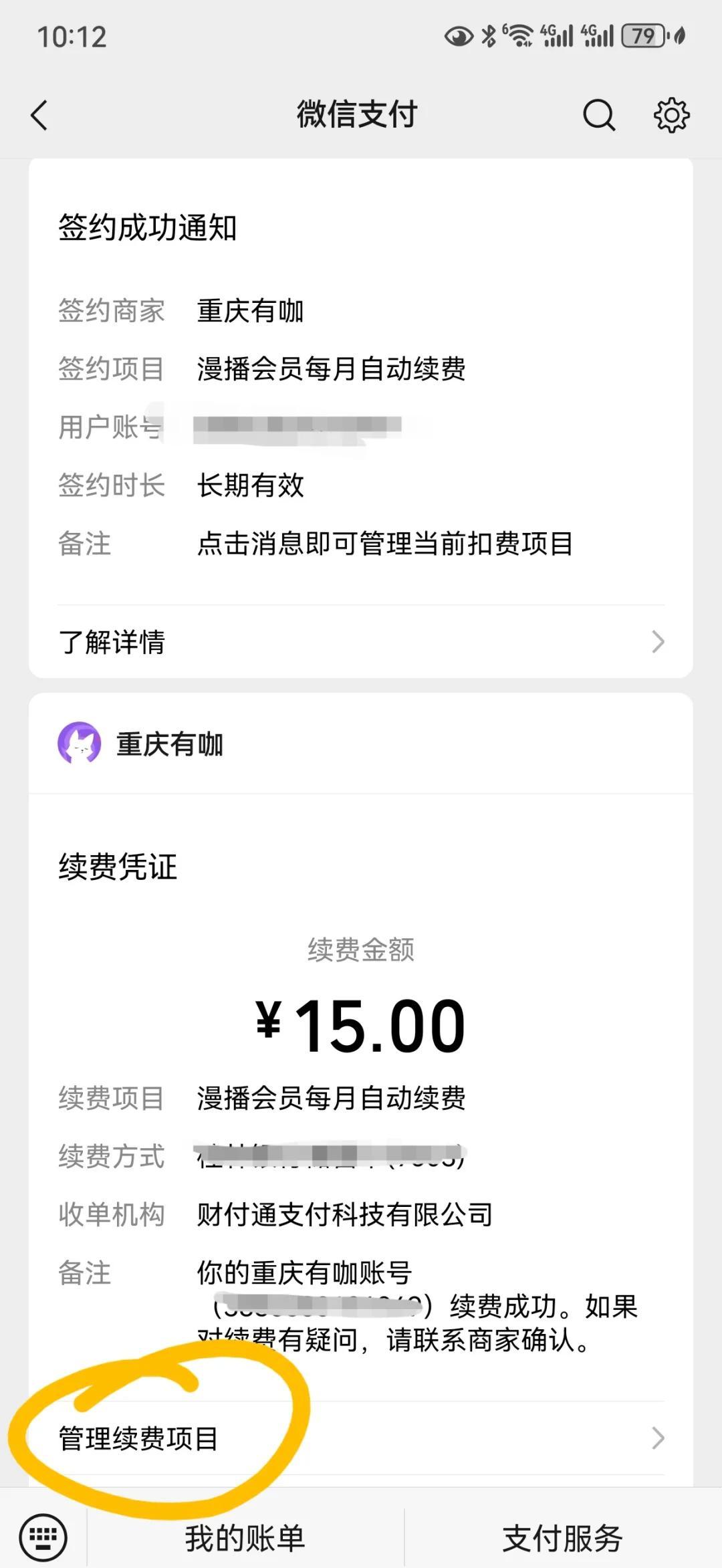This screenshot has width=722, height=1568.
Task: Switch to keyboard input icon
Action: pos(43,1537)
